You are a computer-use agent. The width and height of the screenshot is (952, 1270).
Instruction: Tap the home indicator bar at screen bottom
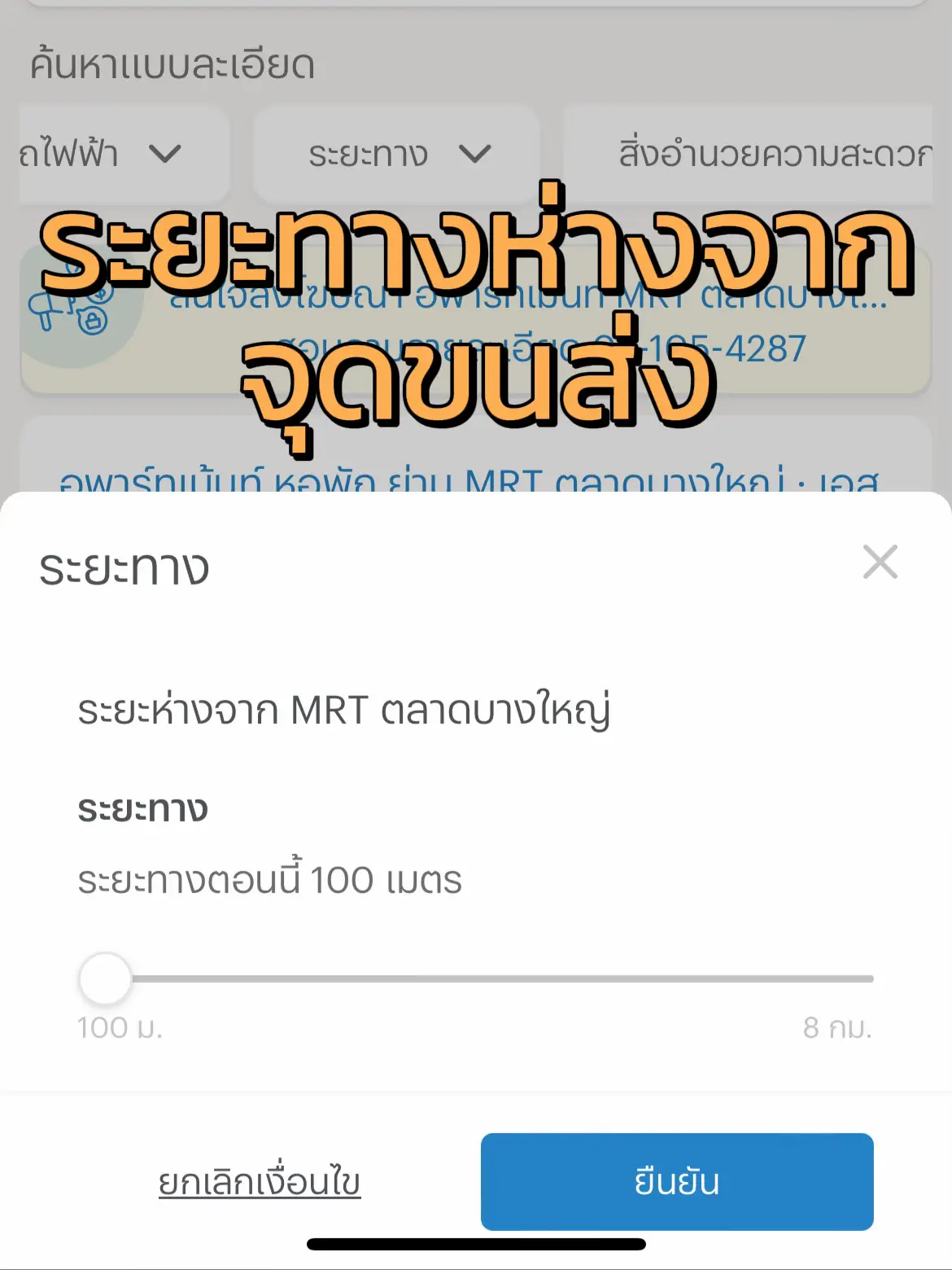476,1244
